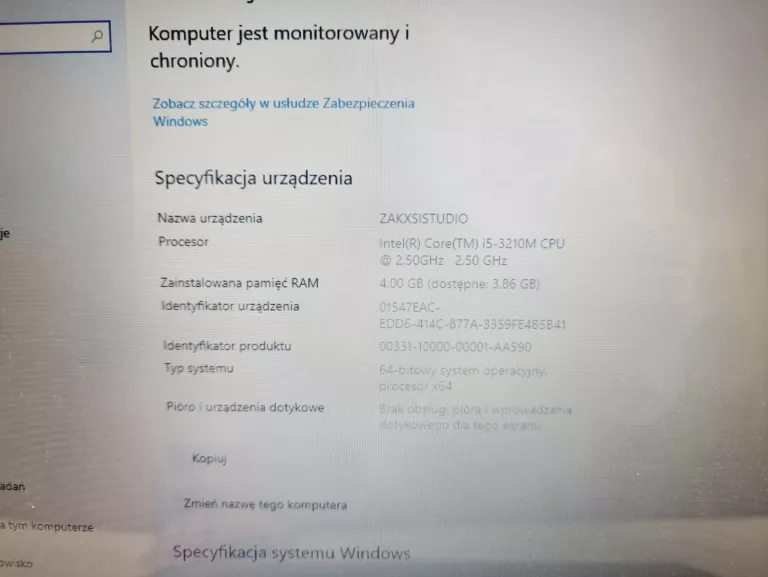Select Zmień nazwę tego komputera
Image resolution: width=768 pixels, height=577 pixels.
click(x=266, y=505)
